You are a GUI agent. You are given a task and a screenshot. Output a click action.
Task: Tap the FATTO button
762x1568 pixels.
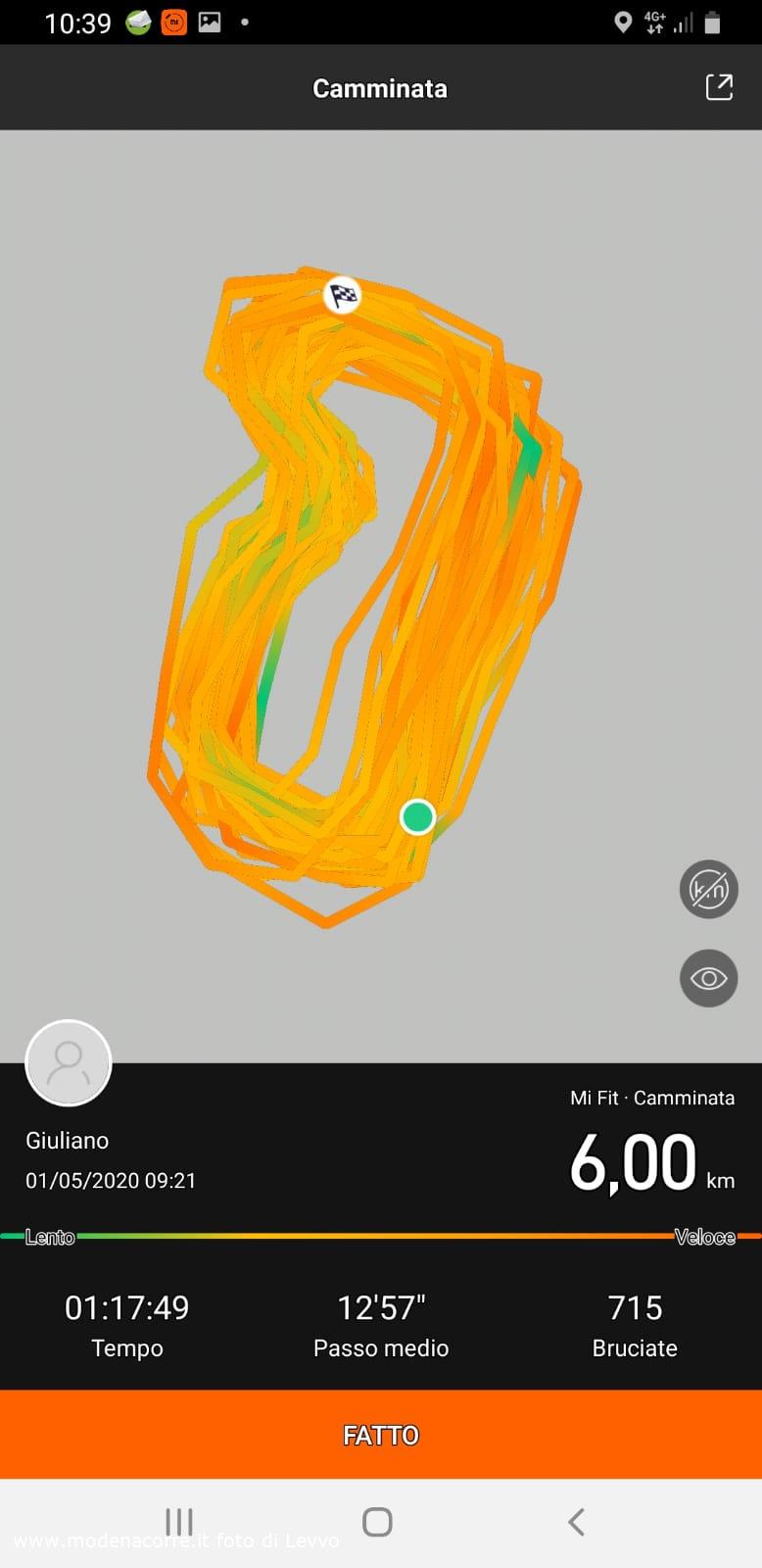381,1435
